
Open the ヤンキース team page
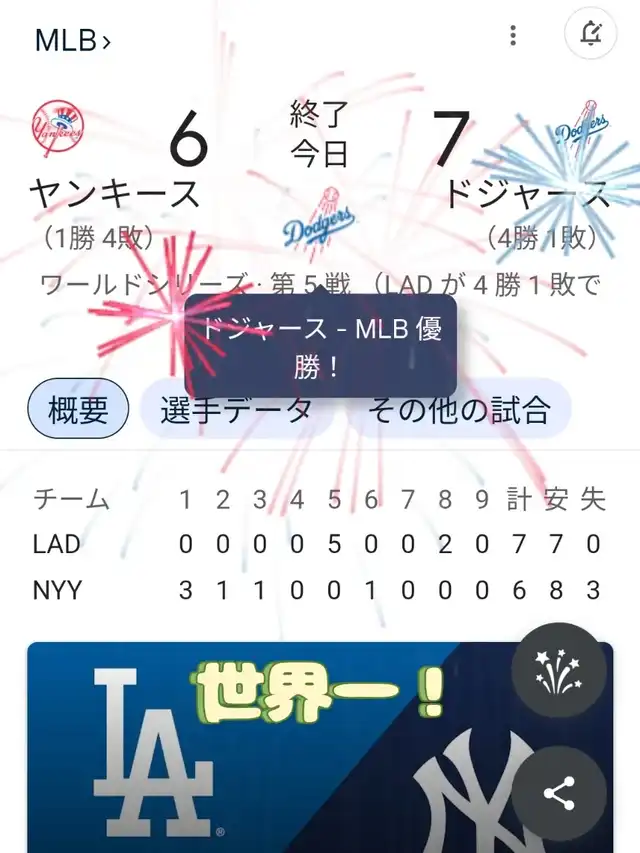click(x=112, y=190)
